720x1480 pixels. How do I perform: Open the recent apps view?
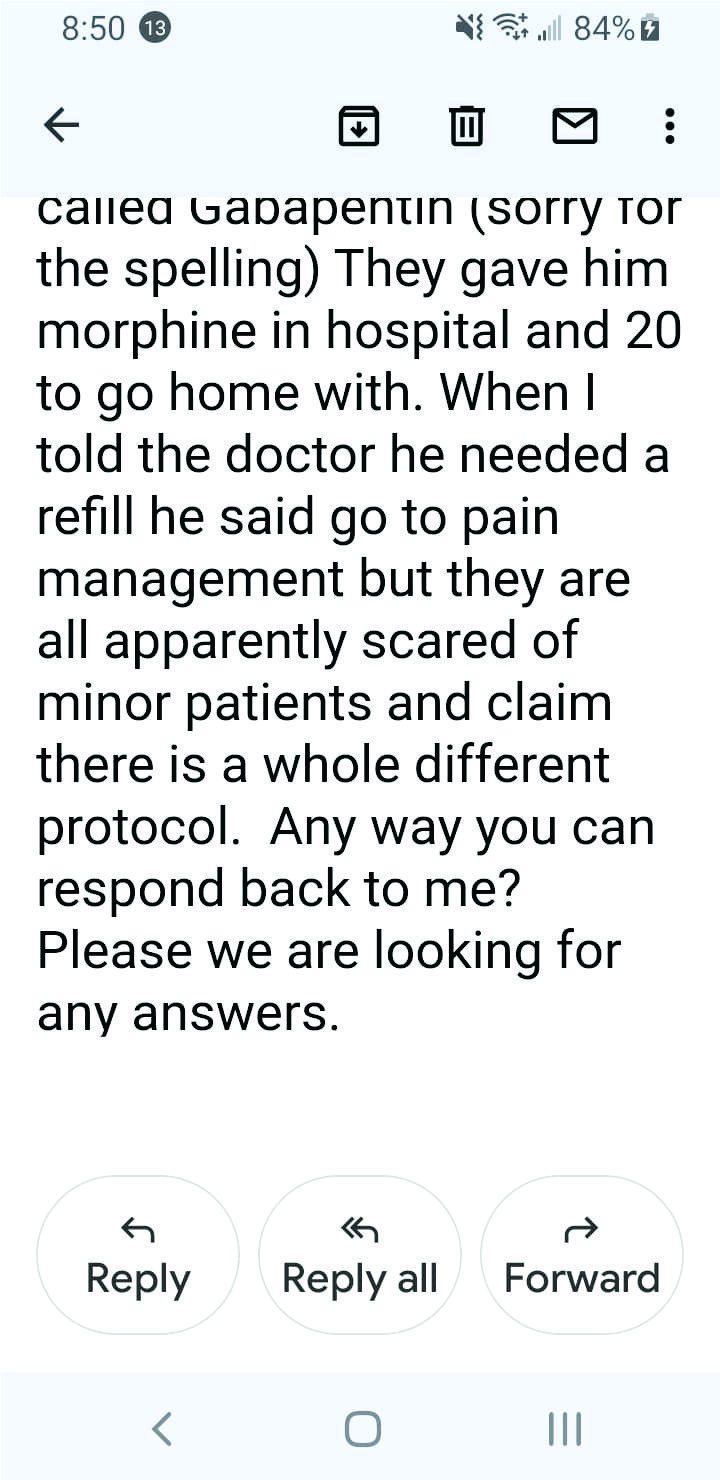tap(564, 1428)
